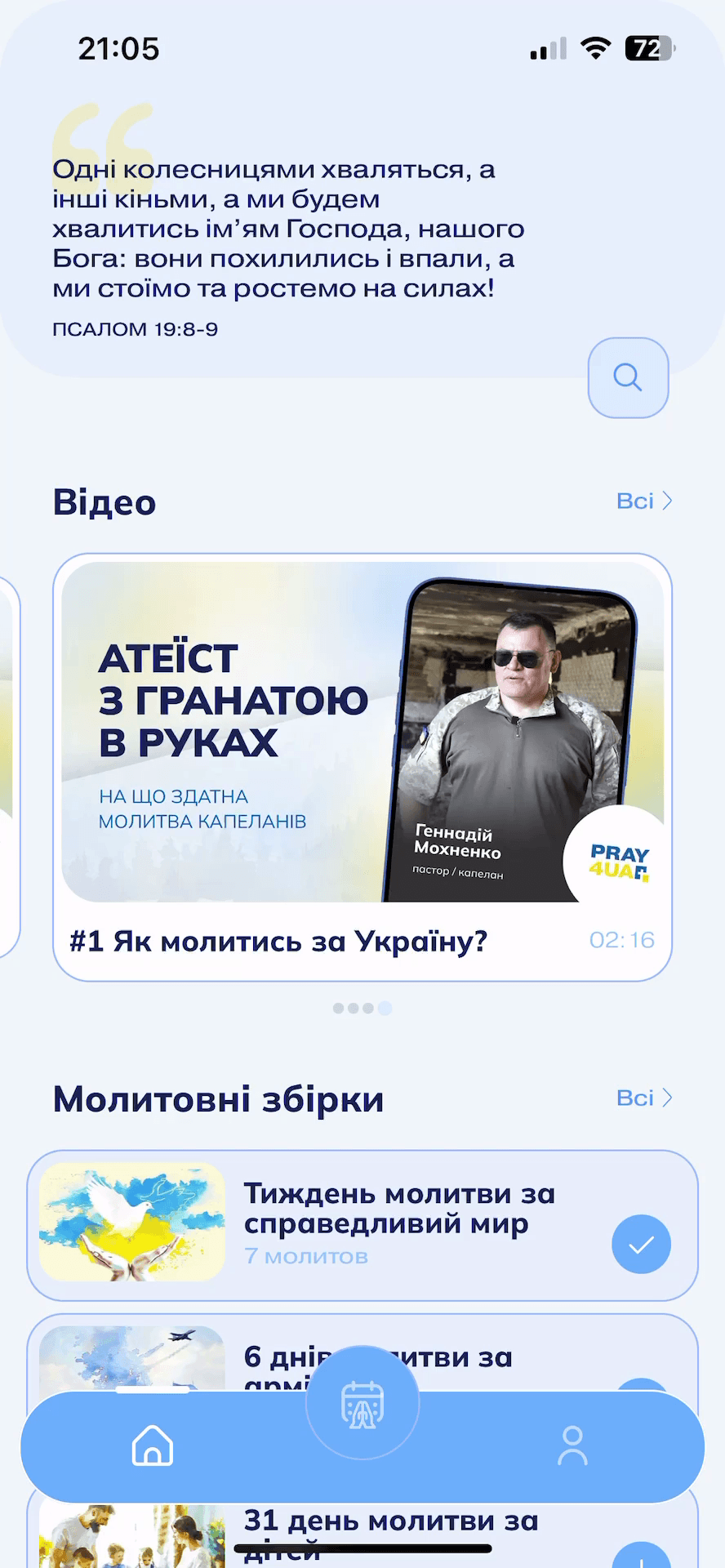Open all prayer collections via Всі
725x1568 pixels.
(x=644, y=1098)
